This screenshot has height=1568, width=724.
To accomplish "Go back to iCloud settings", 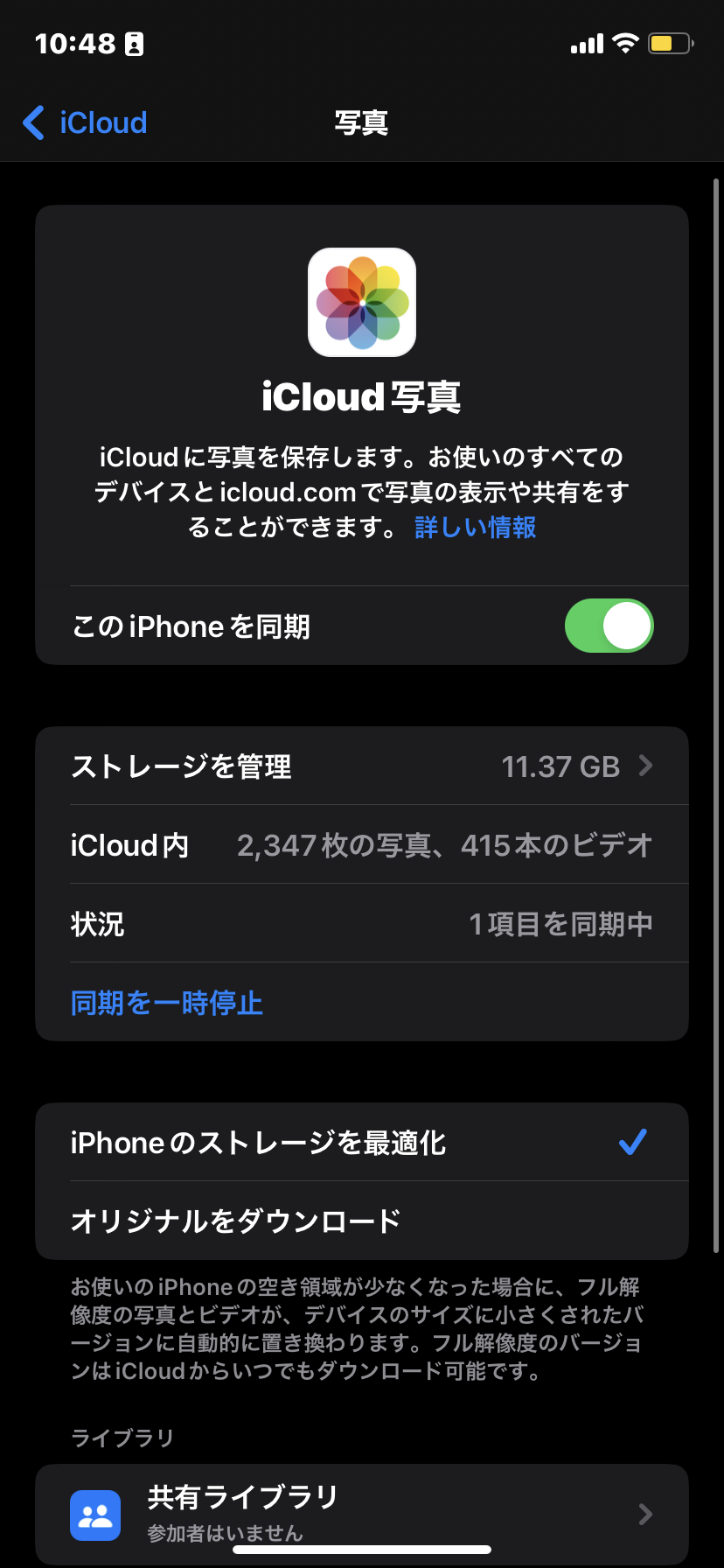I will (x=85, y=123).
